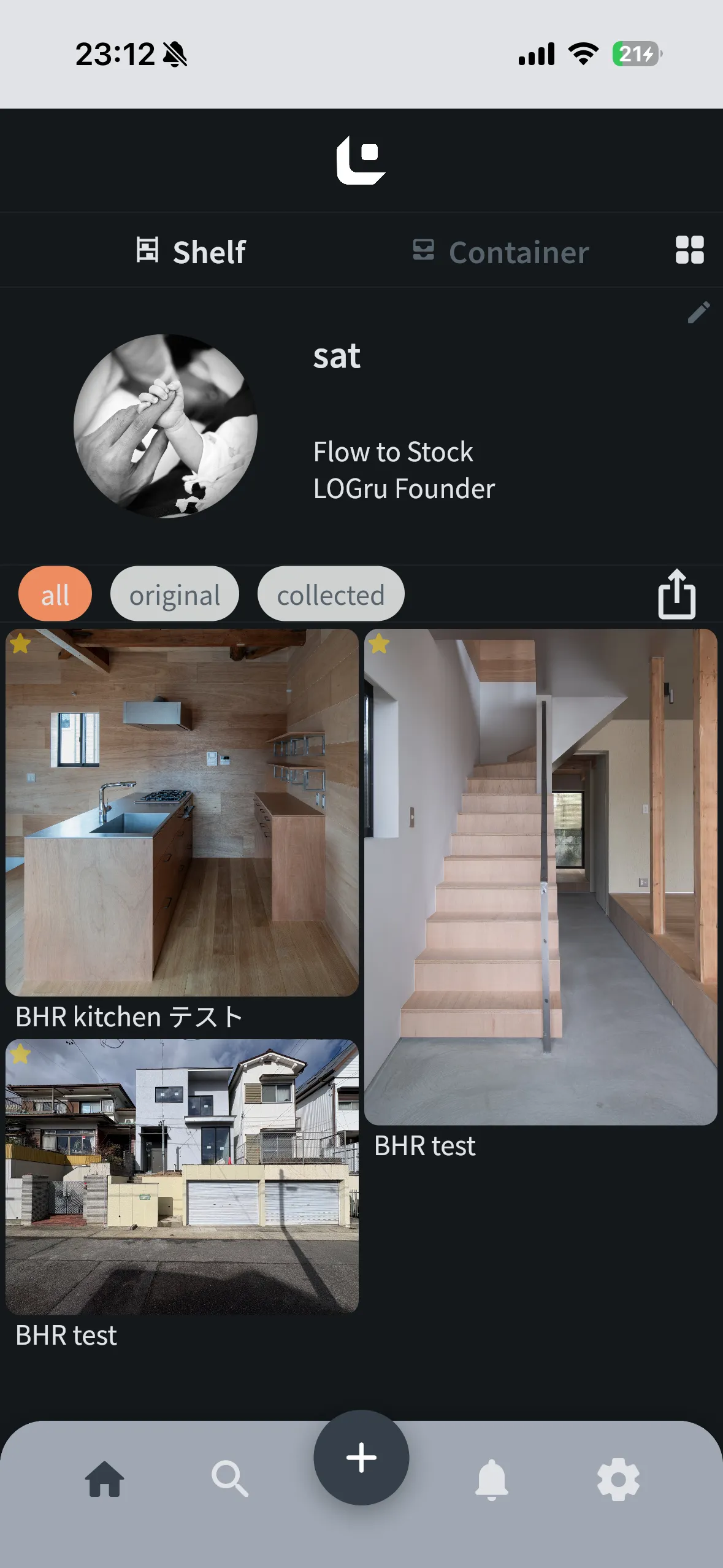The image size is (723, 1568).
Task: Filter by original items
Action: point(175,594)
